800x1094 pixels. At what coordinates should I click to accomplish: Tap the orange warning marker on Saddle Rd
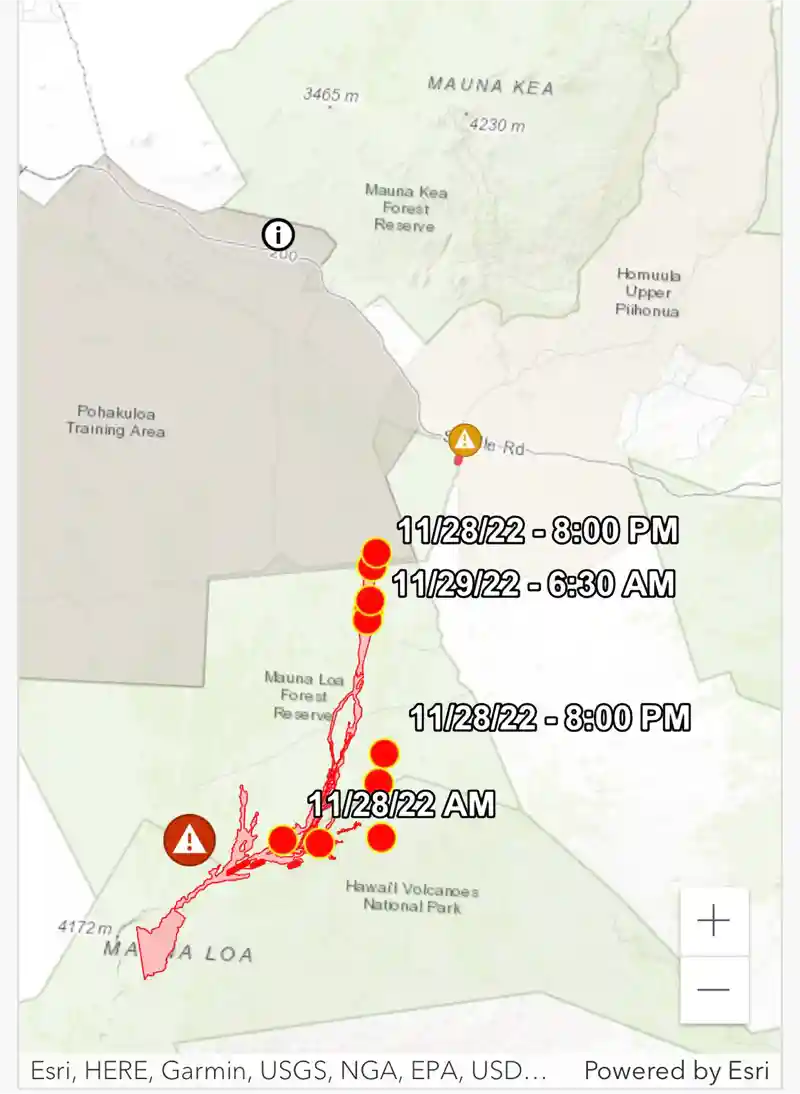click(x=464, y=438)
